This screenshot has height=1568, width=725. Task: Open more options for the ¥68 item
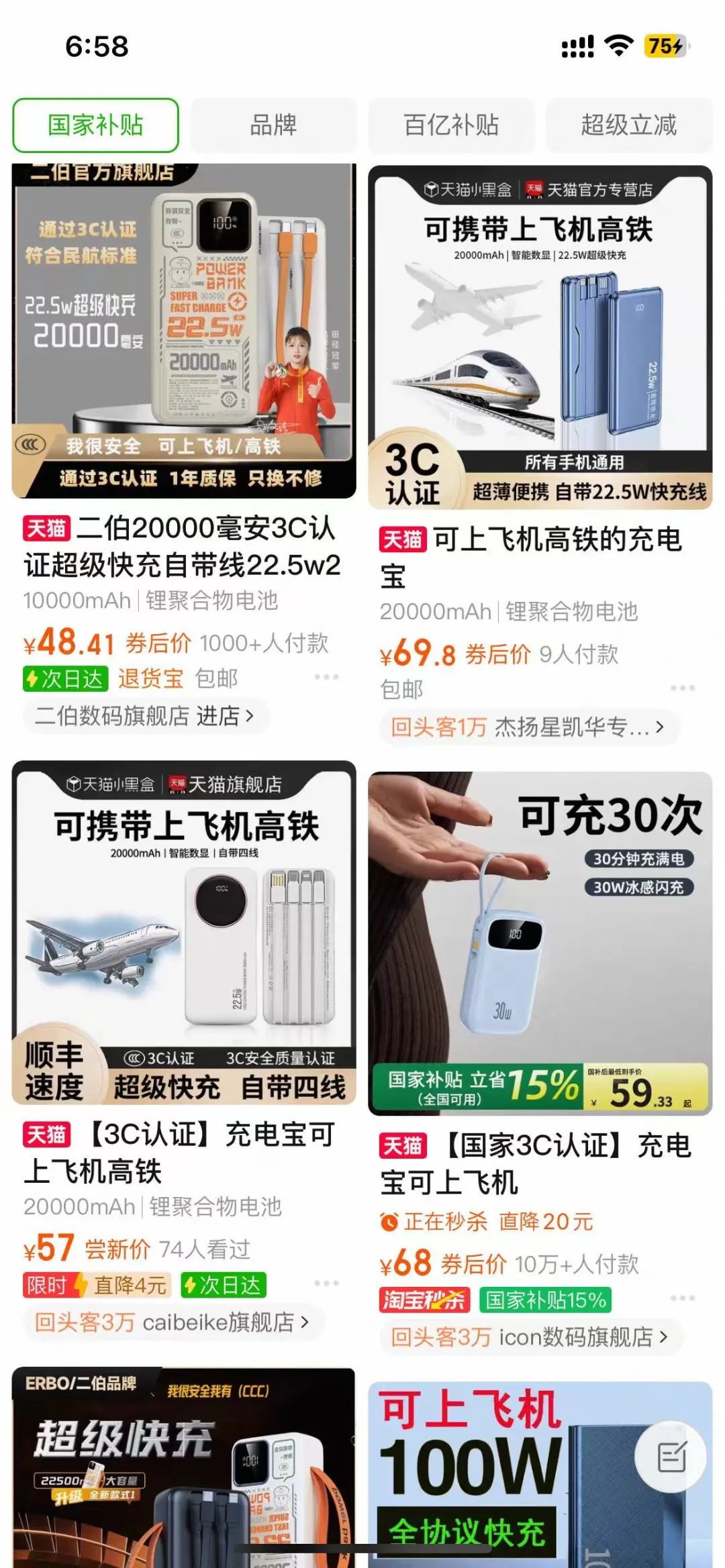click(682, 1298)
